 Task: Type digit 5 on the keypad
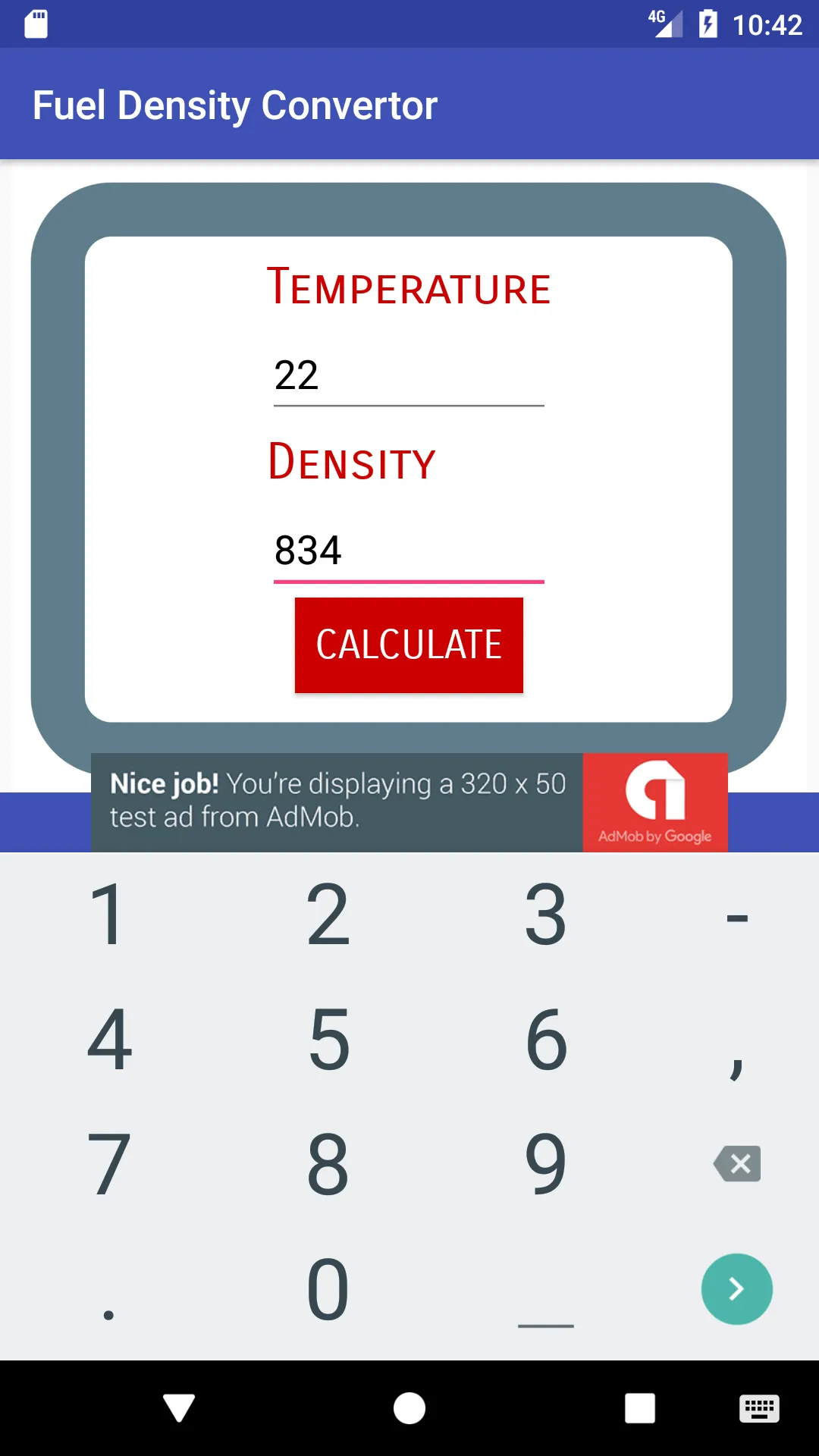coord(328,1040)
